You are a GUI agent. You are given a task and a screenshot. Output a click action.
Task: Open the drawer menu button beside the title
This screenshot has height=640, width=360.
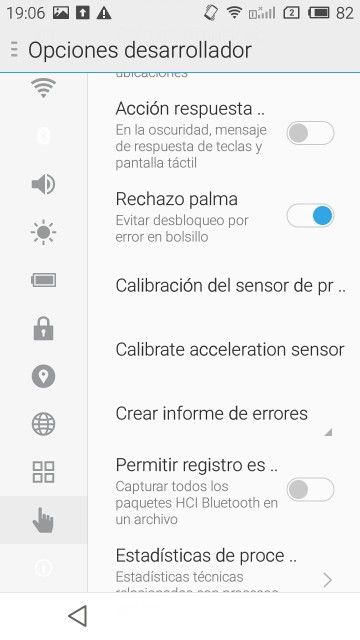click(15, 50)
